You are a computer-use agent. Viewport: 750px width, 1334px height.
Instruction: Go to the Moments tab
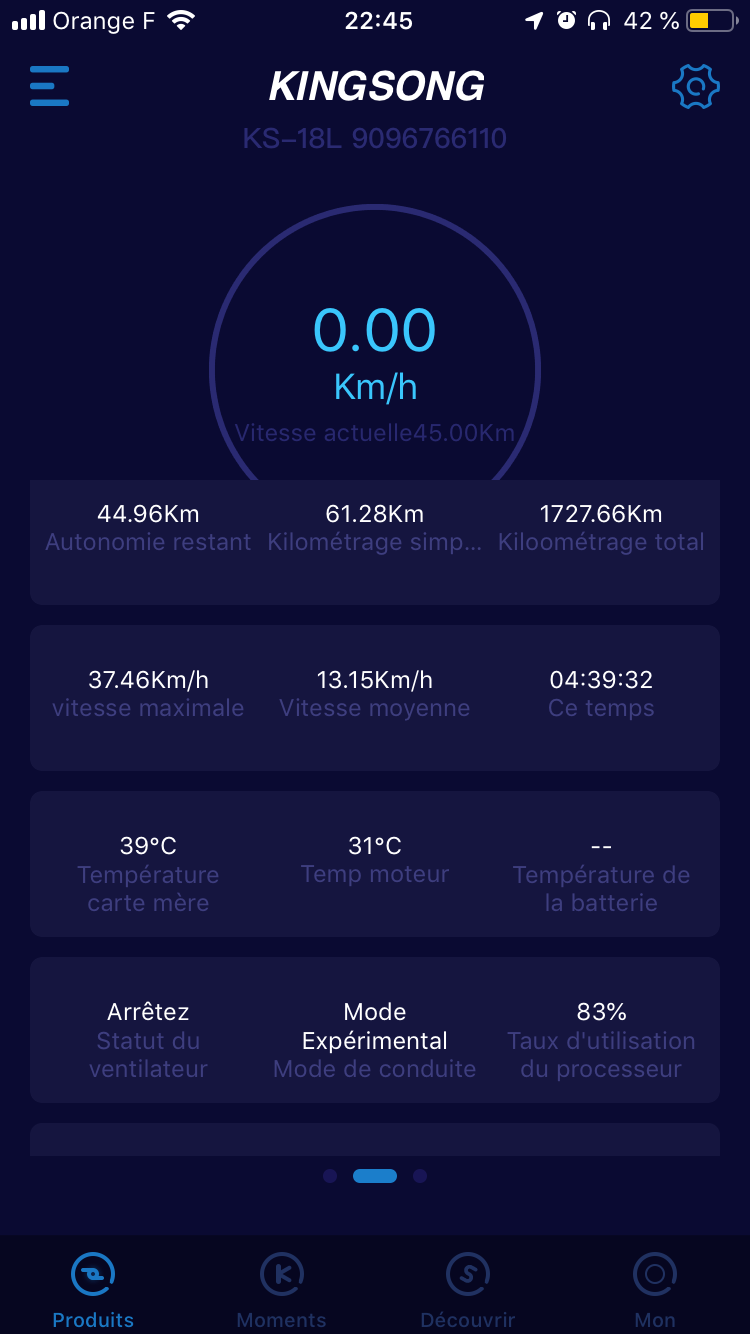coord(281,1290)
